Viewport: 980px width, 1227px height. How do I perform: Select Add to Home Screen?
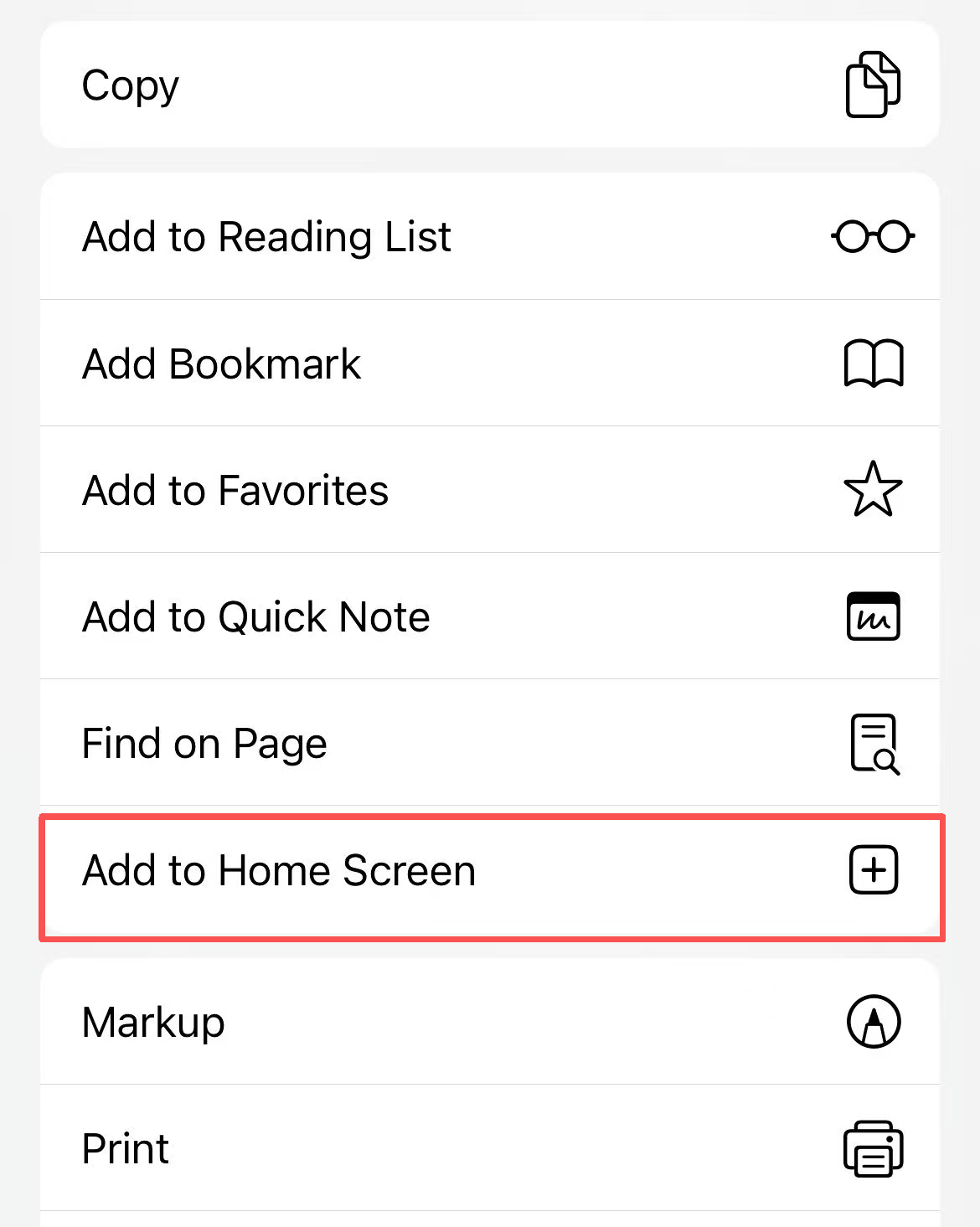tap(489, 870)
